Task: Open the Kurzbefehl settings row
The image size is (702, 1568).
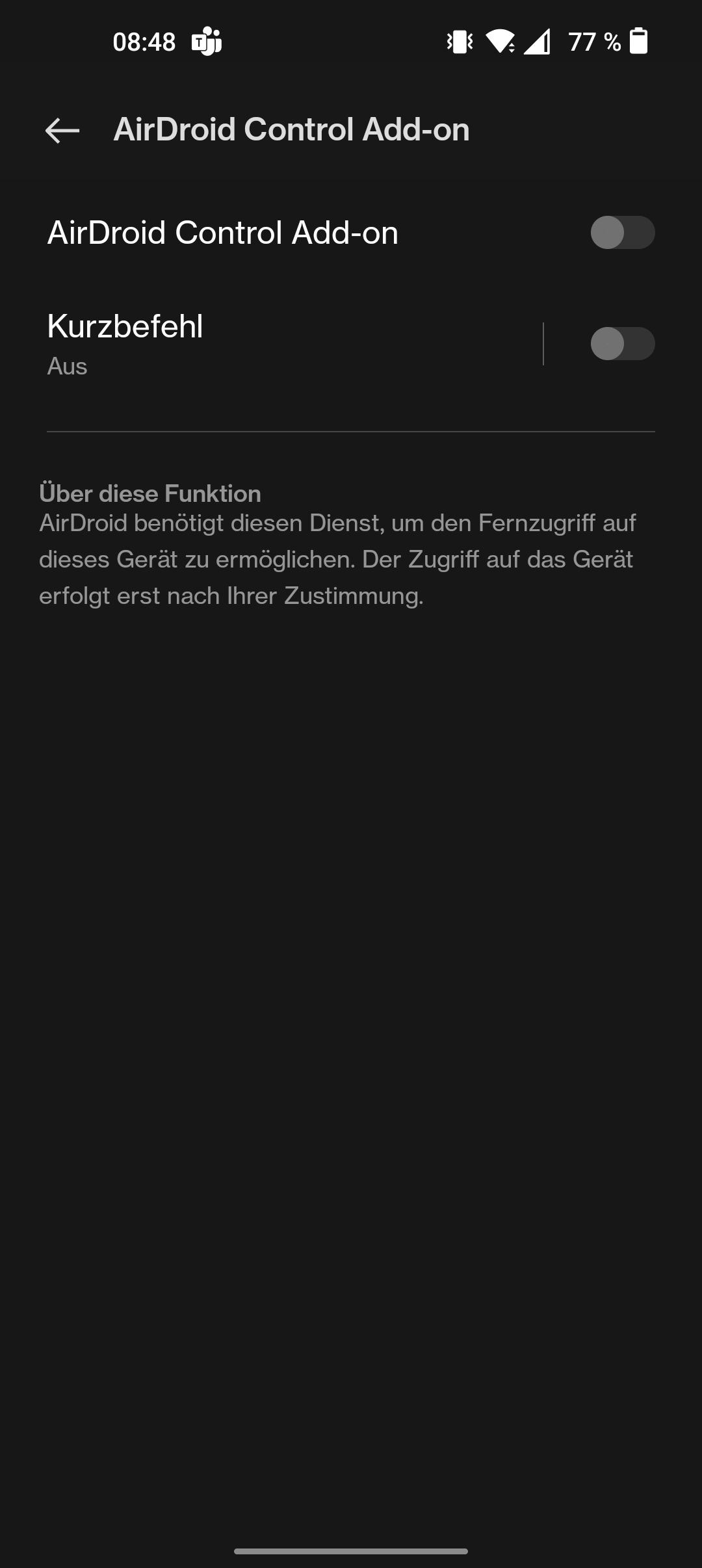Action: click(292, 344)
